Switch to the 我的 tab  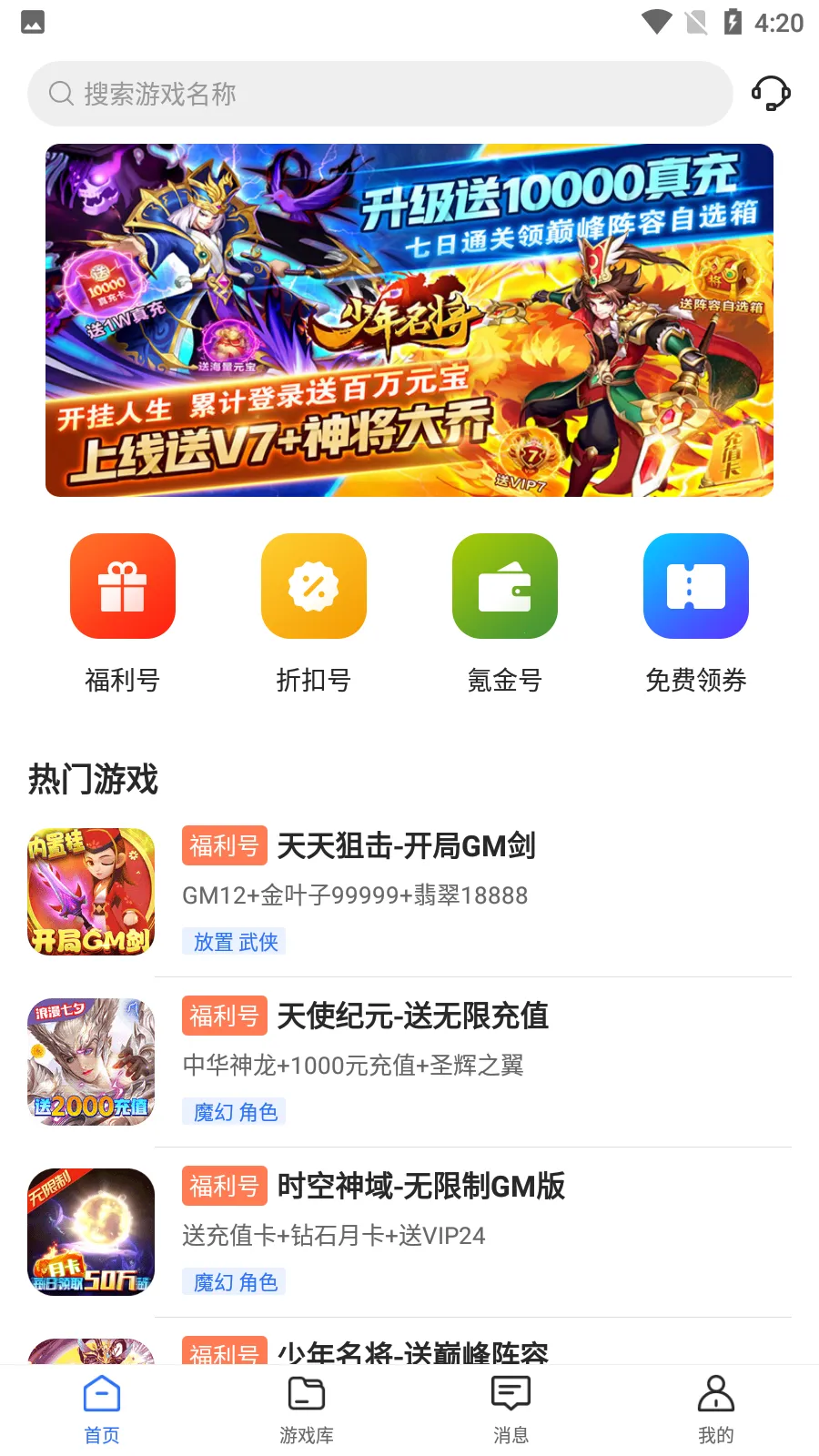tap(715, 1406)
